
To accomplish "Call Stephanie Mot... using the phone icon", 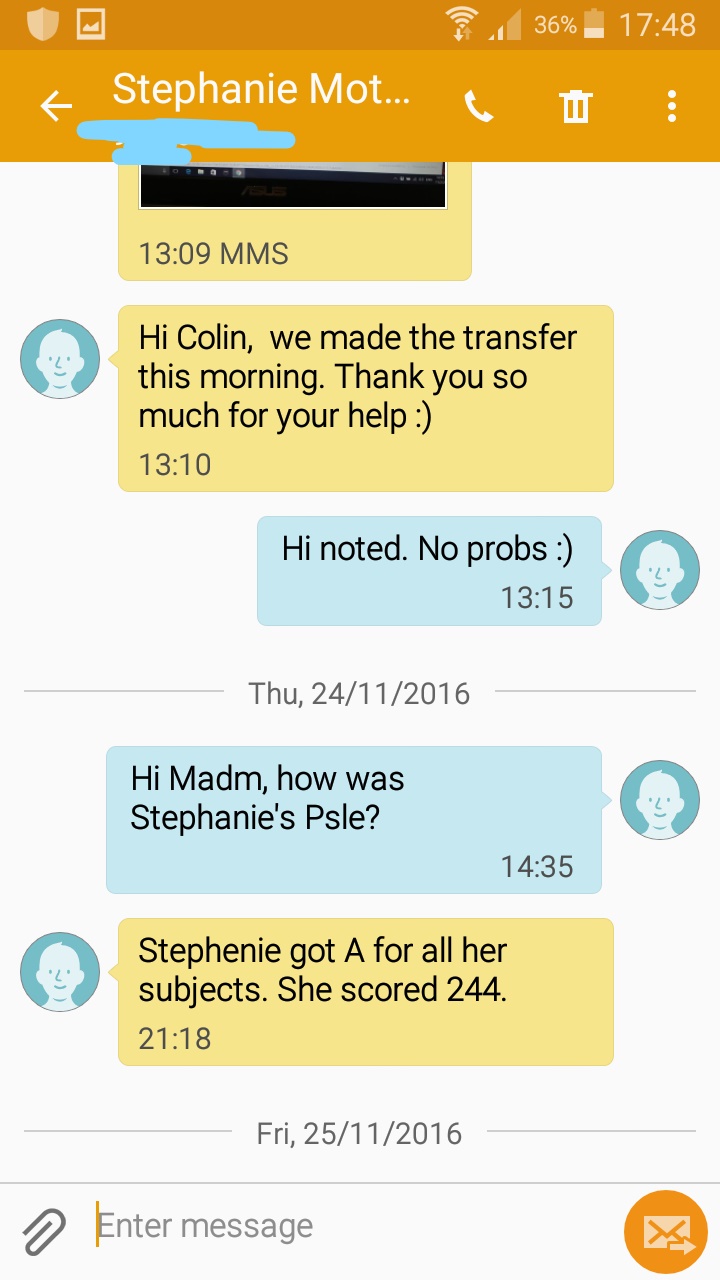I will point(479,106).
